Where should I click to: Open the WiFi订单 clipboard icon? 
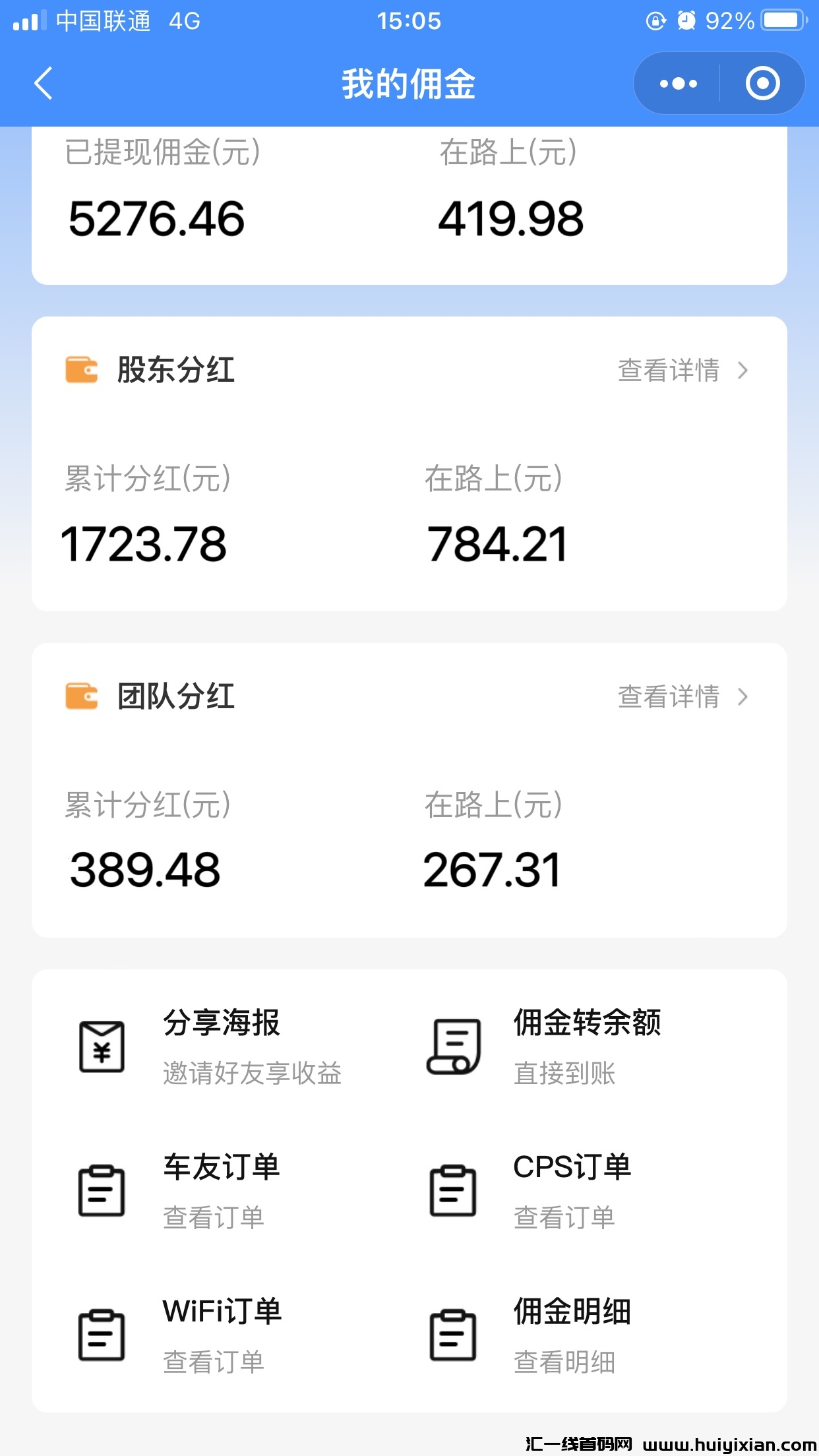pyautogui.click(x=102, y=1337)
